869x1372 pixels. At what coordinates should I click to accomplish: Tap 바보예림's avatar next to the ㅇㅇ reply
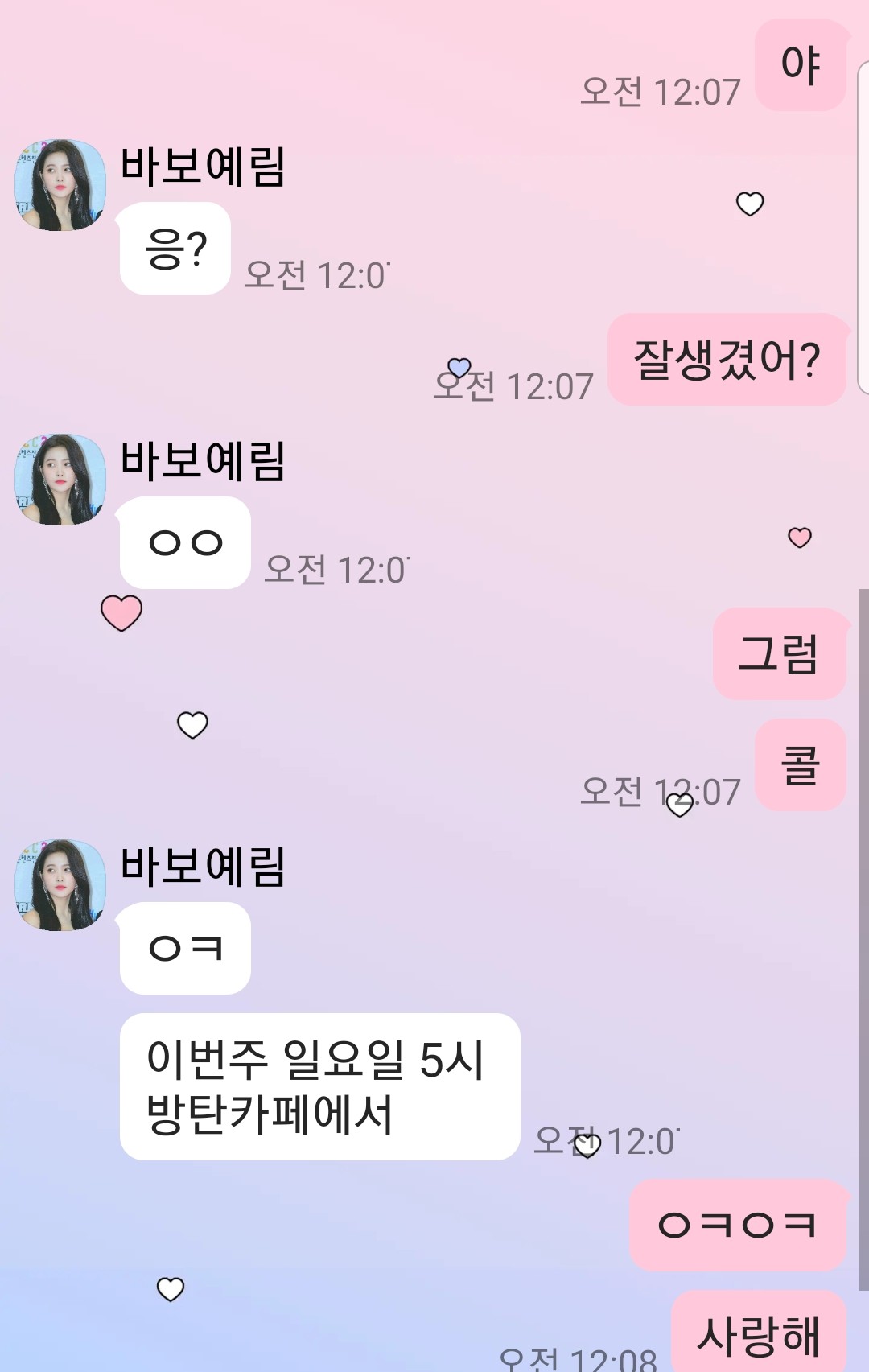(x=60, y=480)
